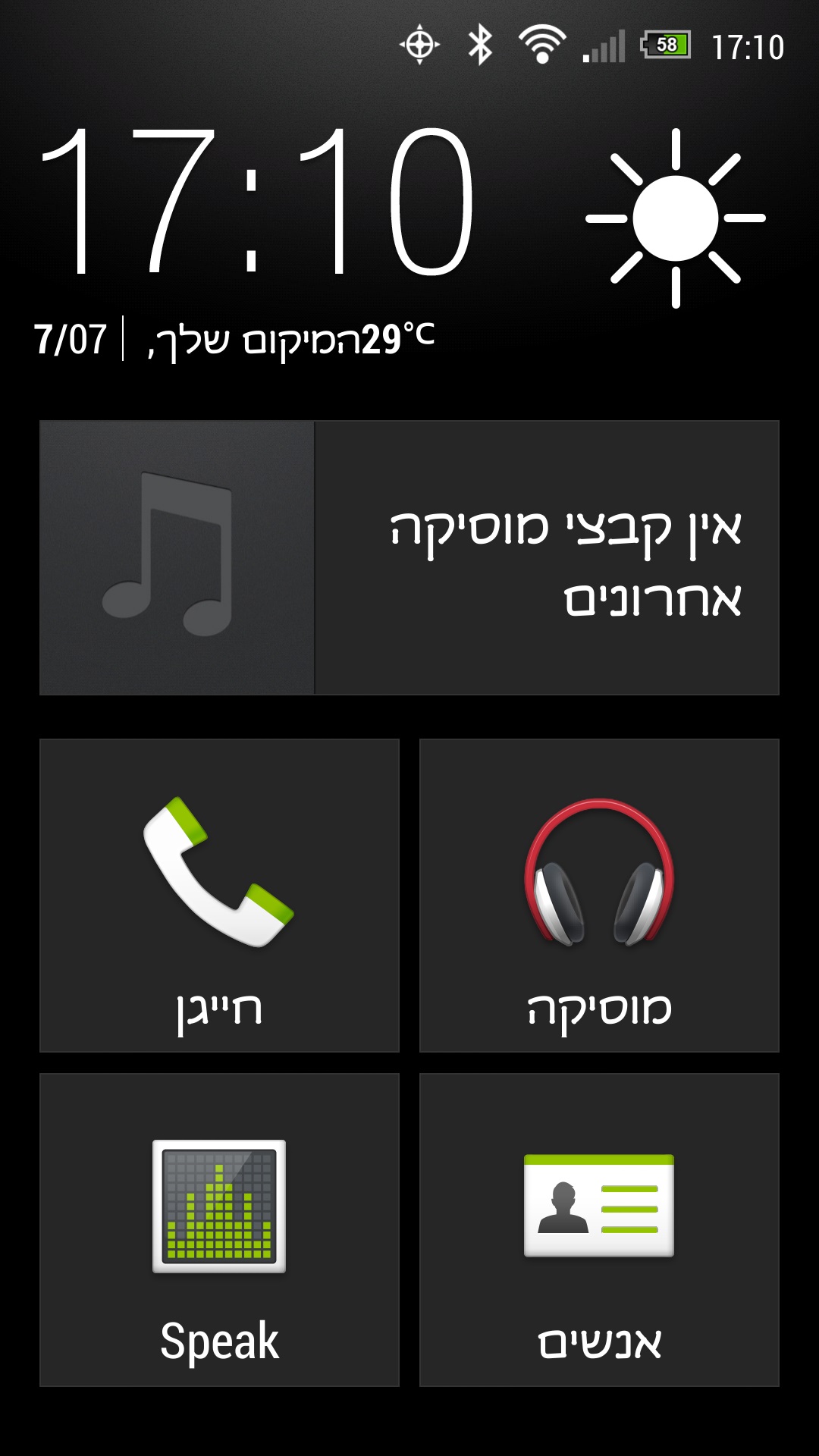Open the מוסיקה music app tile

599,895
